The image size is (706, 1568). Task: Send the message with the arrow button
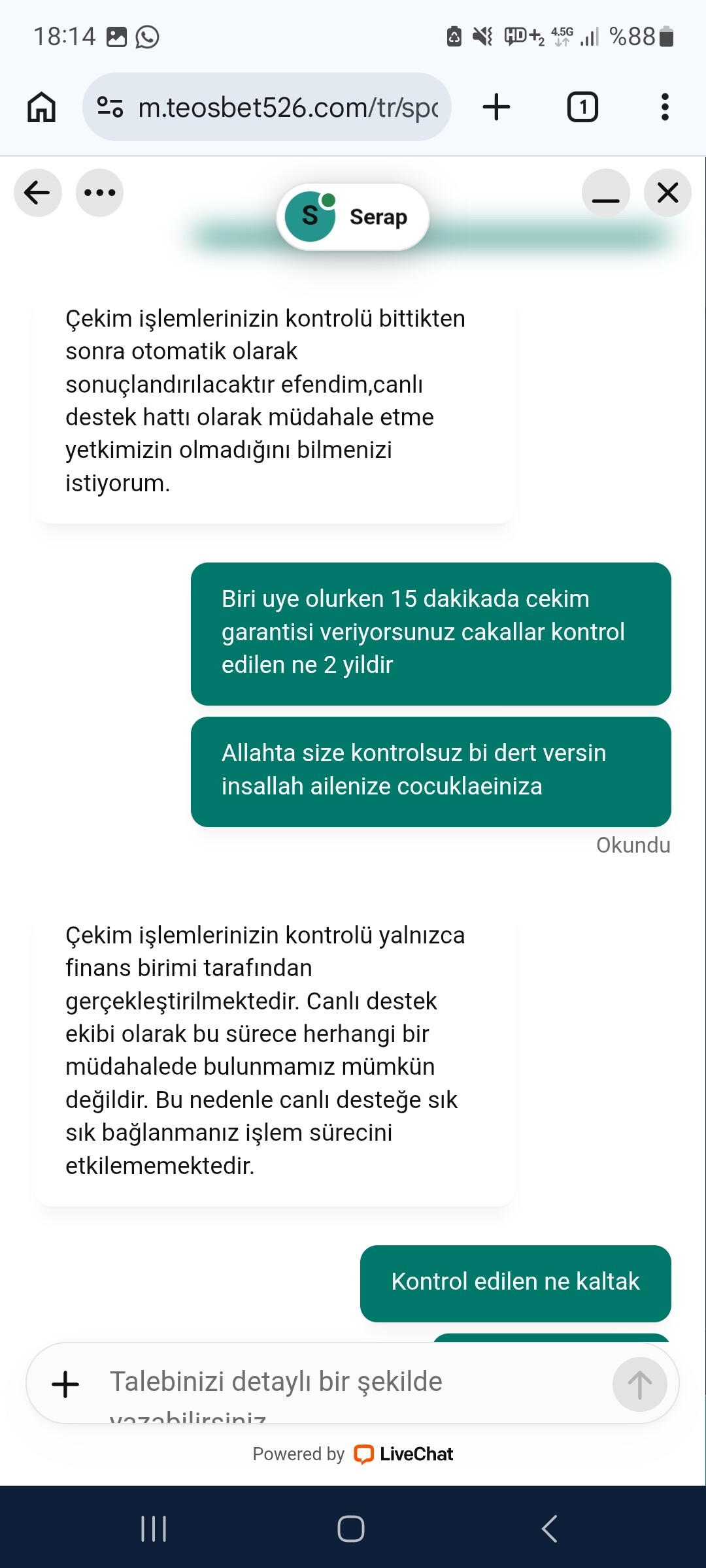639,1384
